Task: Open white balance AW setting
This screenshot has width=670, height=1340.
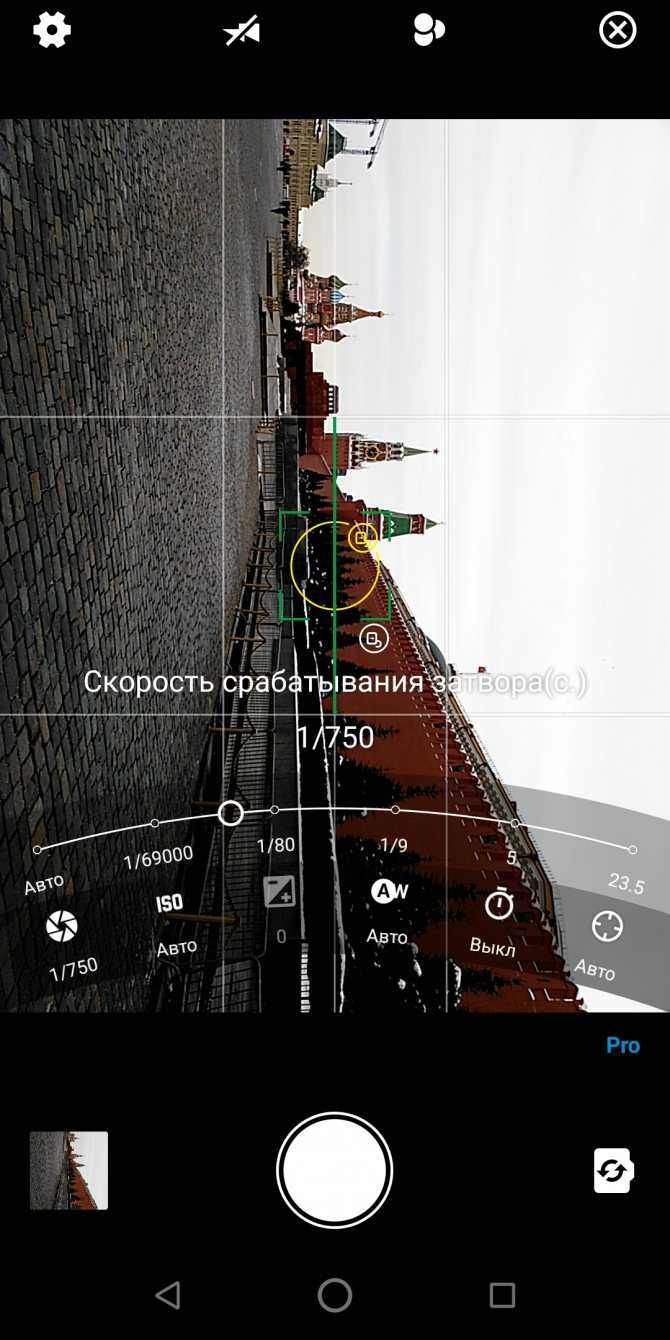Action: tap(390, 892)
